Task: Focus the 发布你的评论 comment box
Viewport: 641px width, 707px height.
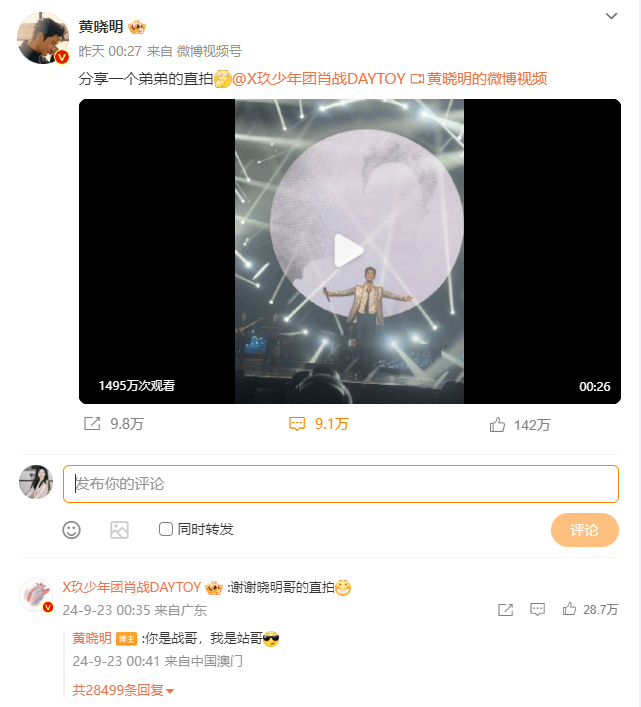Action: tap(340, 484)
